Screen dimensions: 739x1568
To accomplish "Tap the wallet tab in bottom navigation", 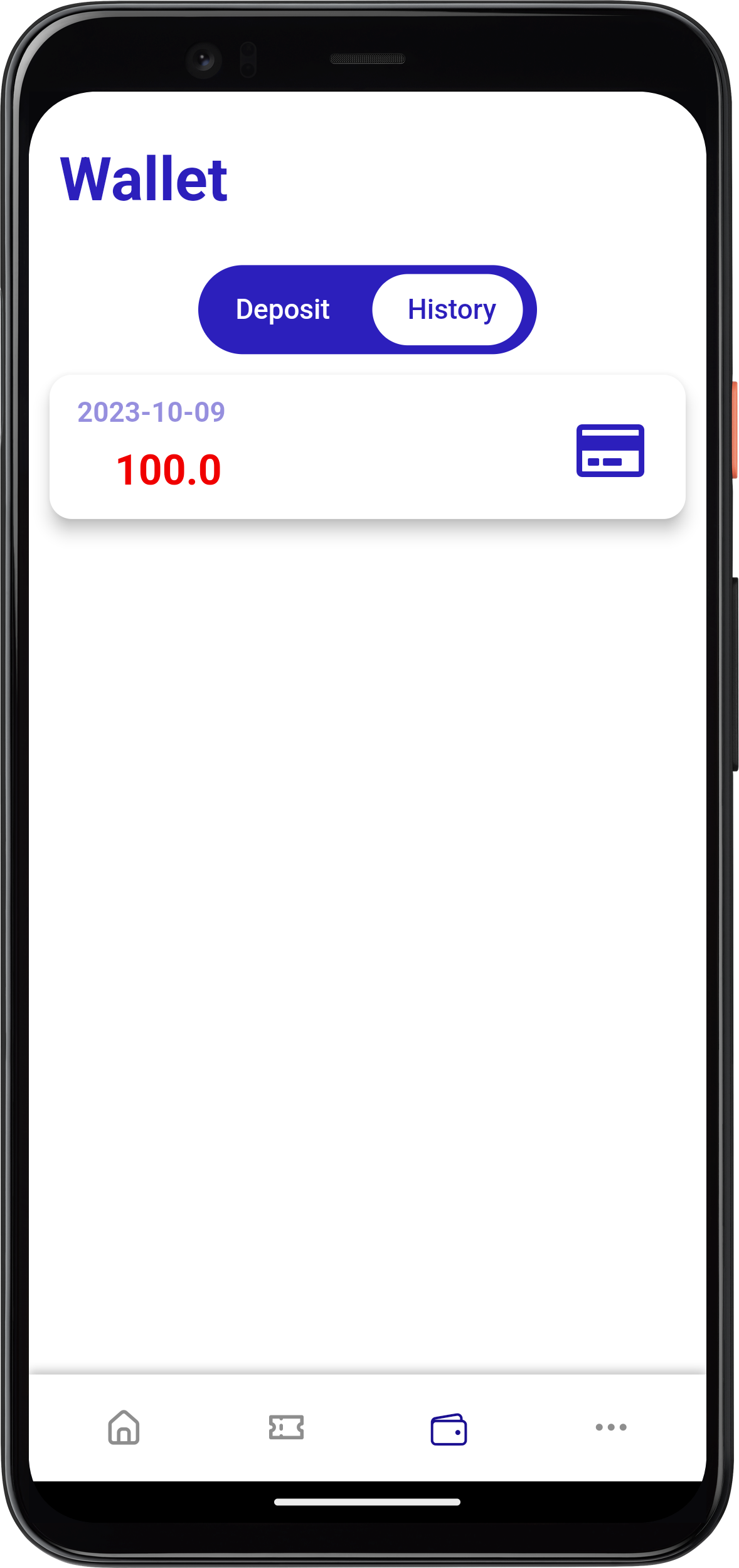I will [x=449, y=1429].
